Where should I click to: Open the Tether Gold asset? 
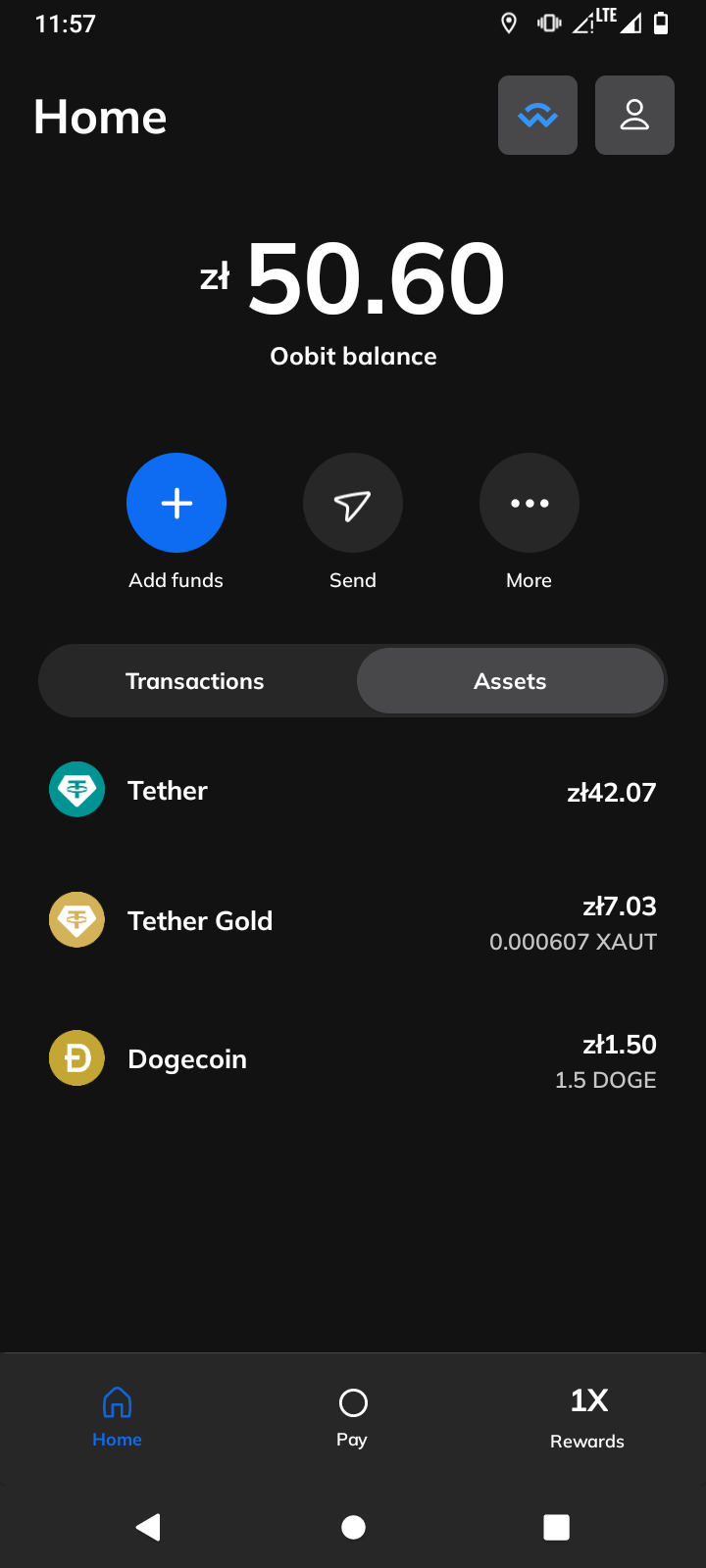[353, 921]
